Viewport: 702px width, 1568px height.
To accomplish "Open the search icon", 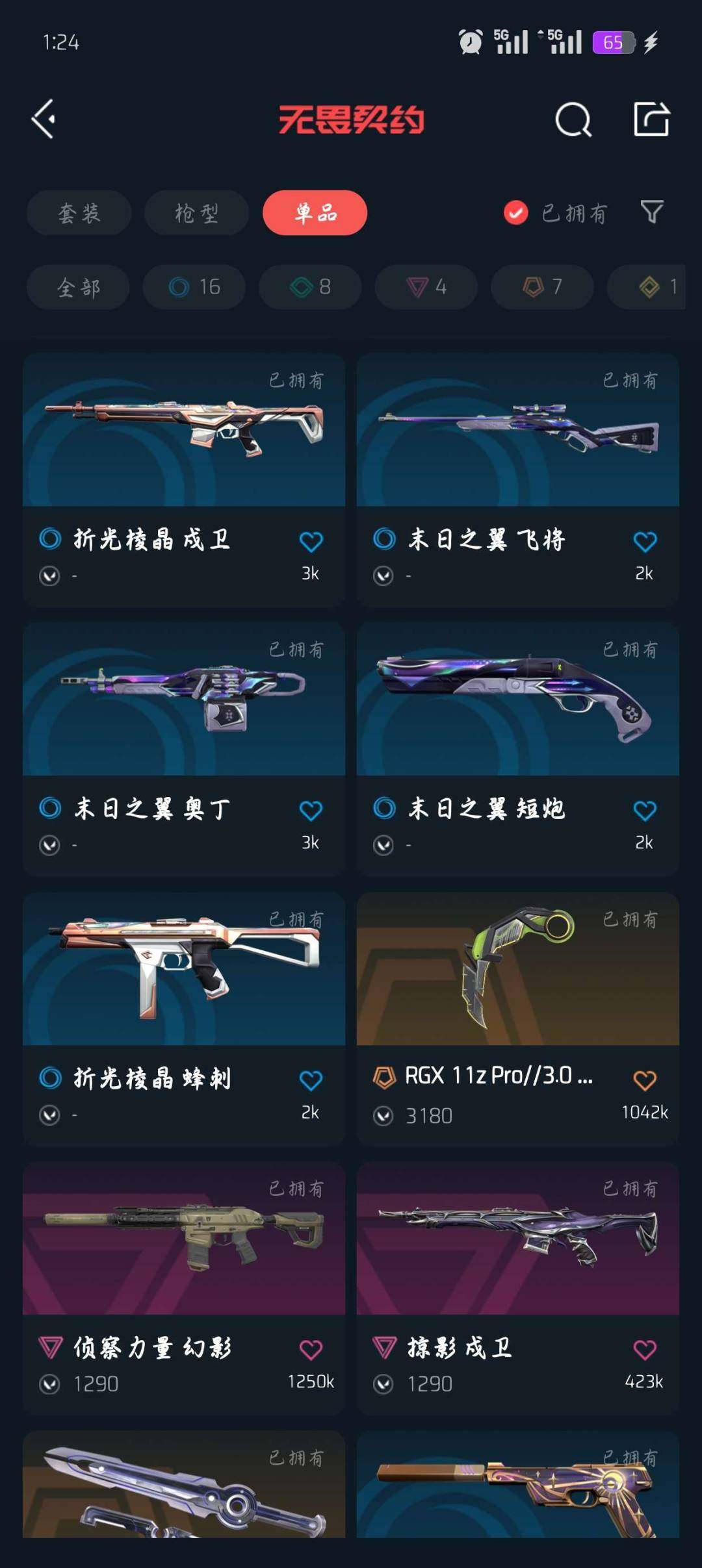I will [x=573, y=120].
